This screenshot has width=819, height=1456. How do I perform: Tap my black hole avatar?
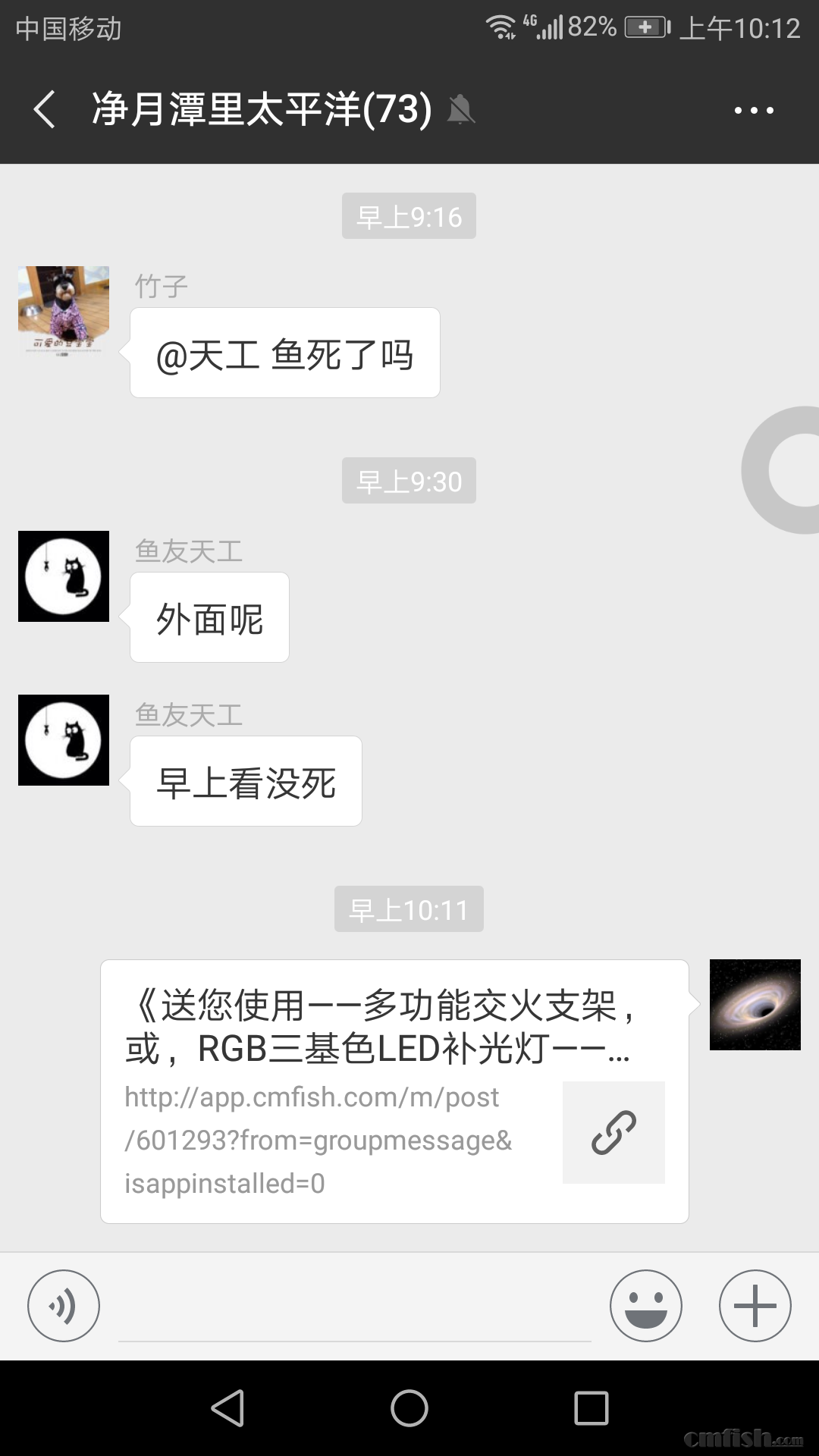(755, 1005)
